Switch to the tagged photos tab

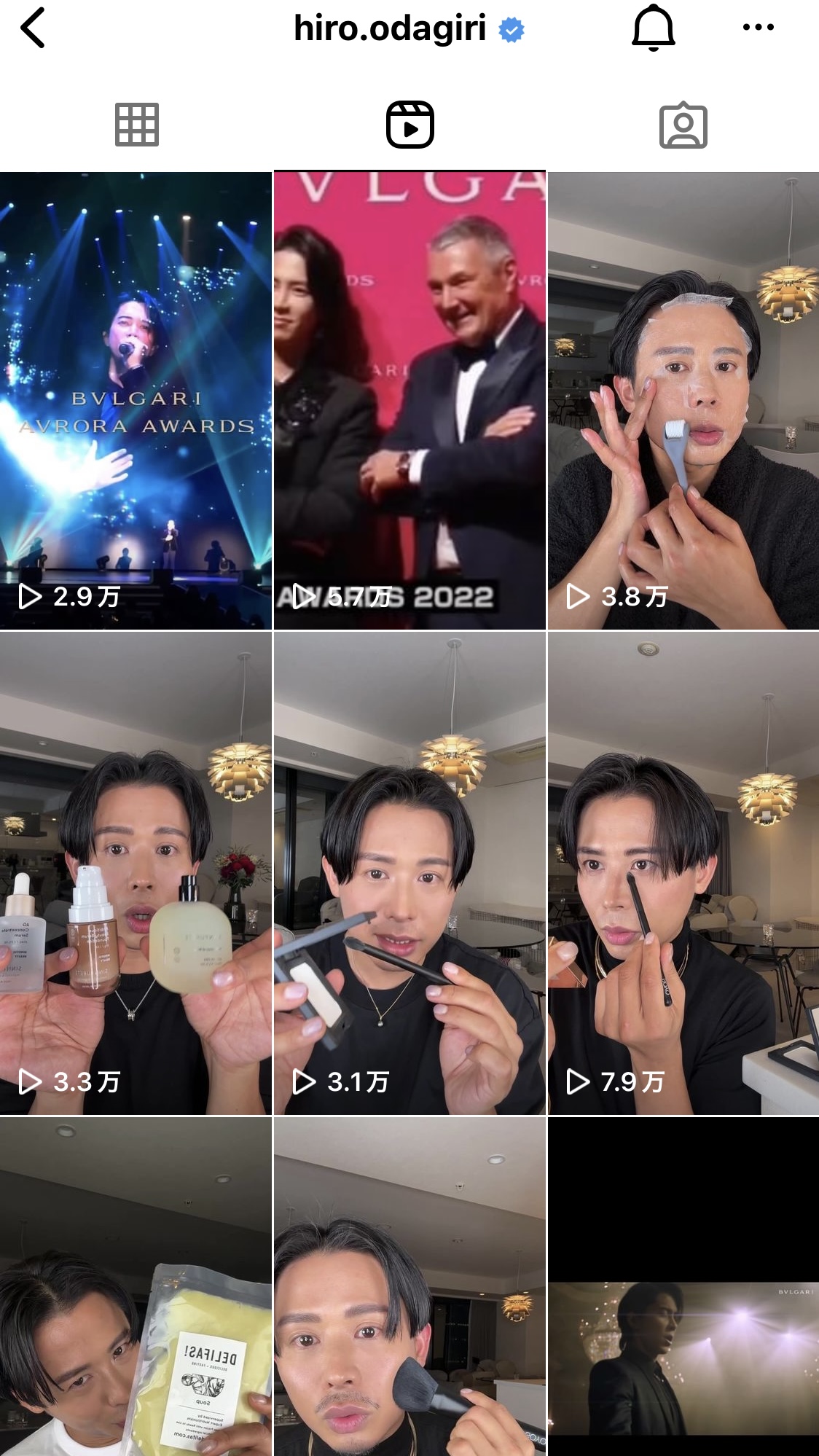[683, 125]
